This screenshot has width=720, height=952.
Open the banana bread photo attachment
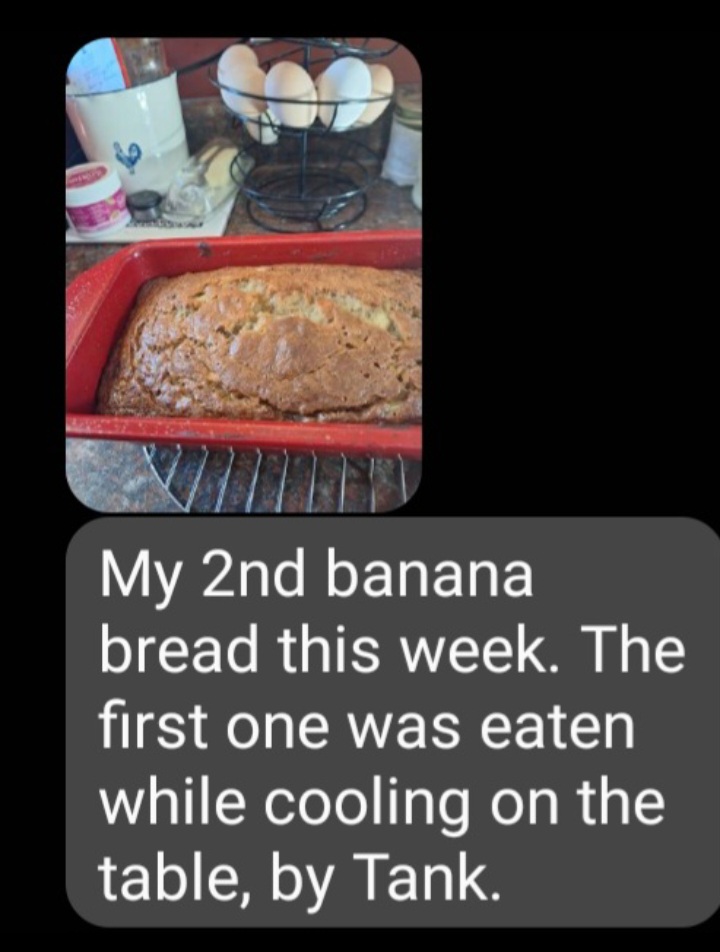[243, 275]
